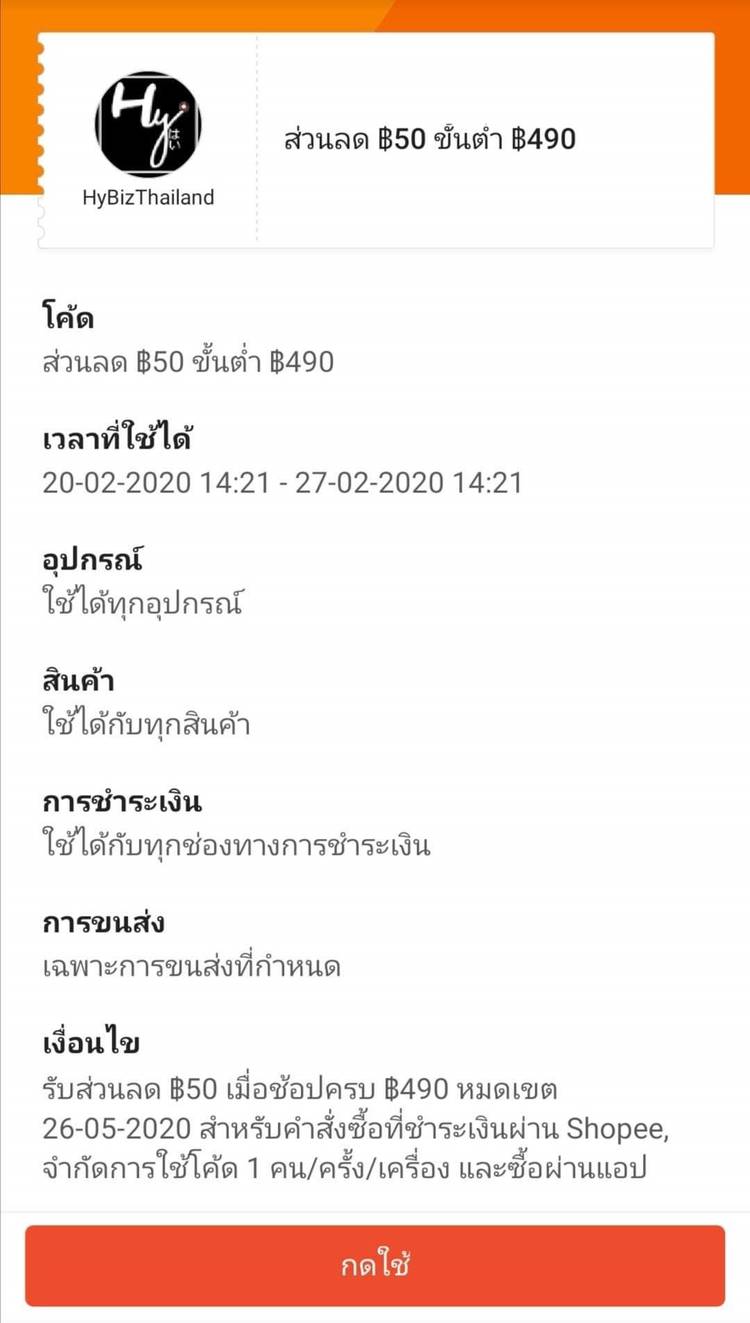Tap the กดใช้ button to use voucher
The image size is (750, 1323).
tap(375, 1265)
